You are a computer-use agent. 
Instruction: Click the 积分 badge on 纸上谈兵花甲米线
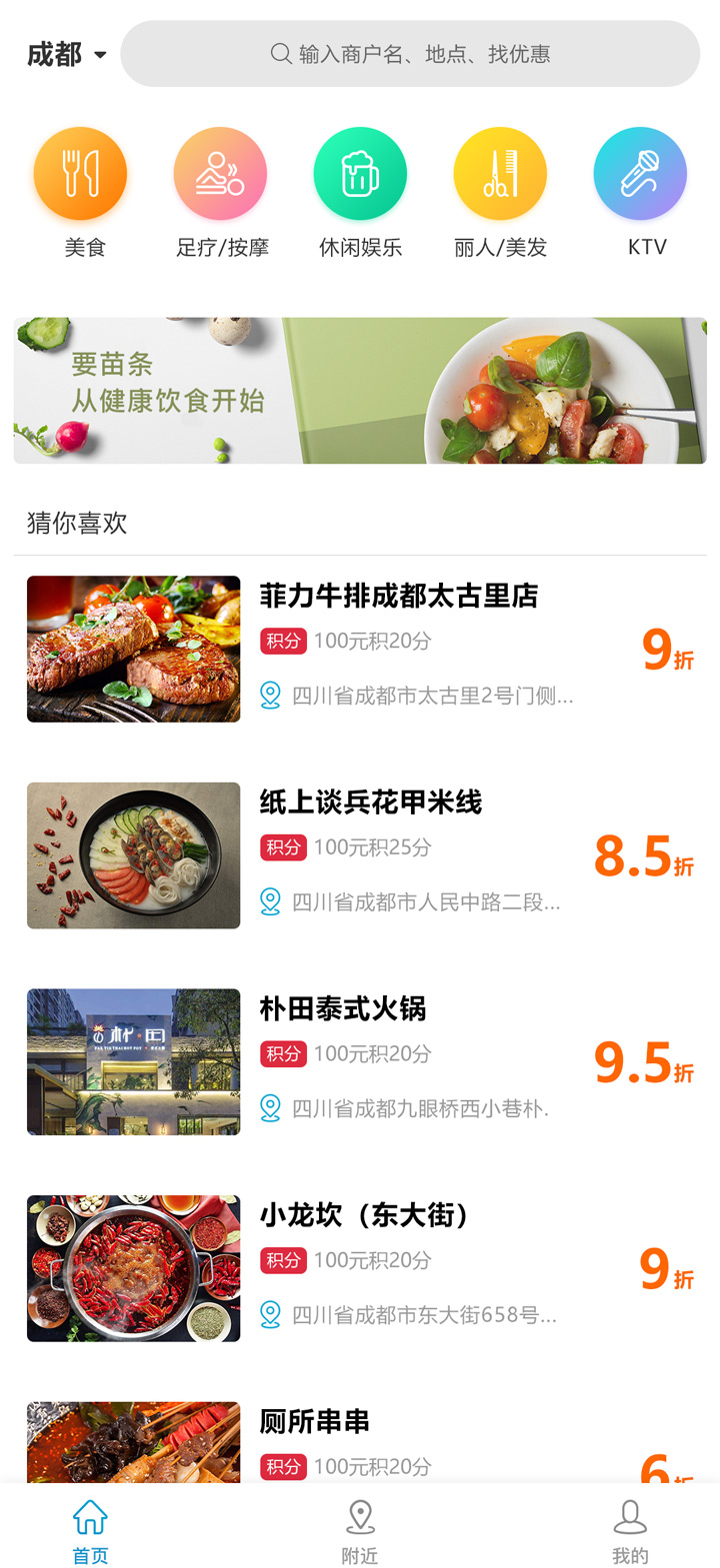click(x=283, y=847)
